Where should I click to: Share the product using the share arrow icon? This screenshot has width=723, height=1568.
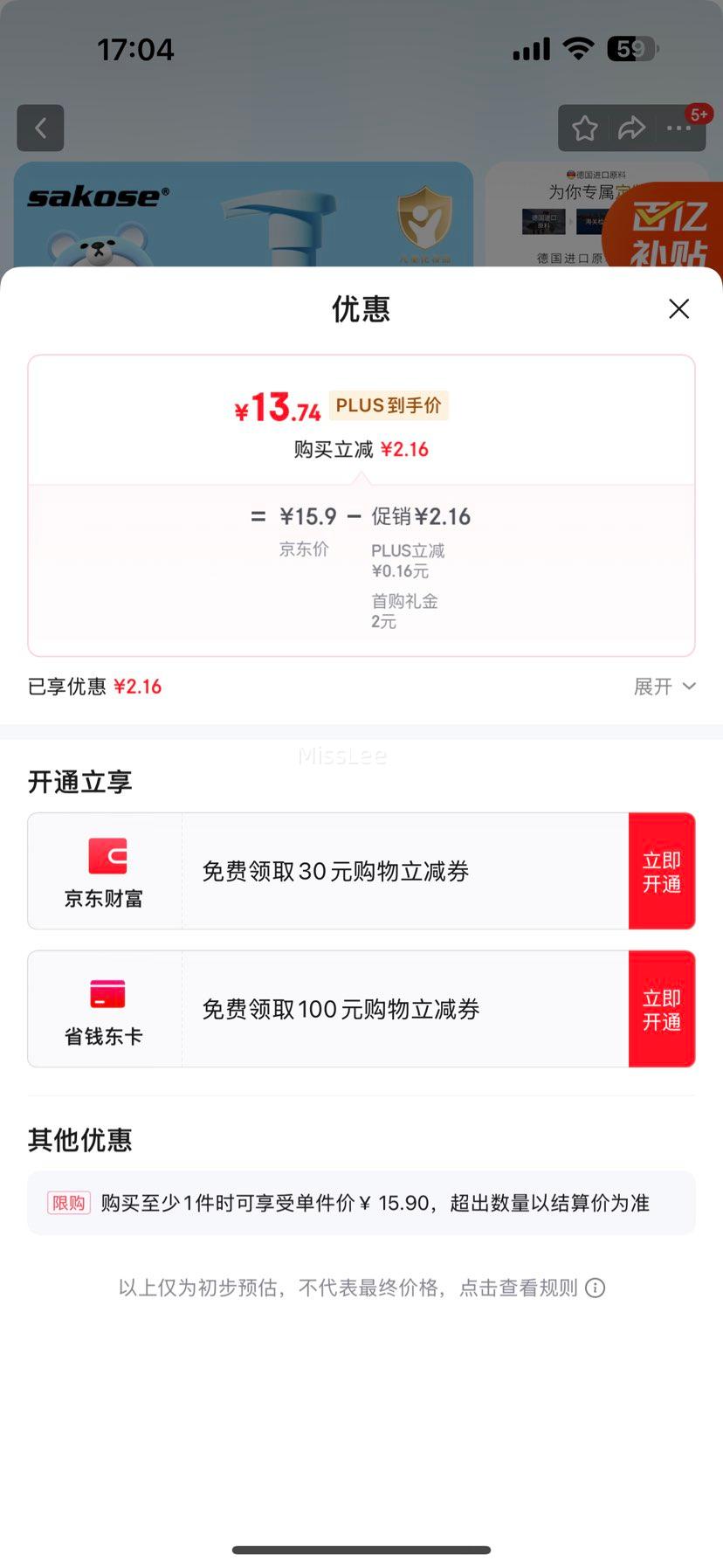(x=630, y=128)
